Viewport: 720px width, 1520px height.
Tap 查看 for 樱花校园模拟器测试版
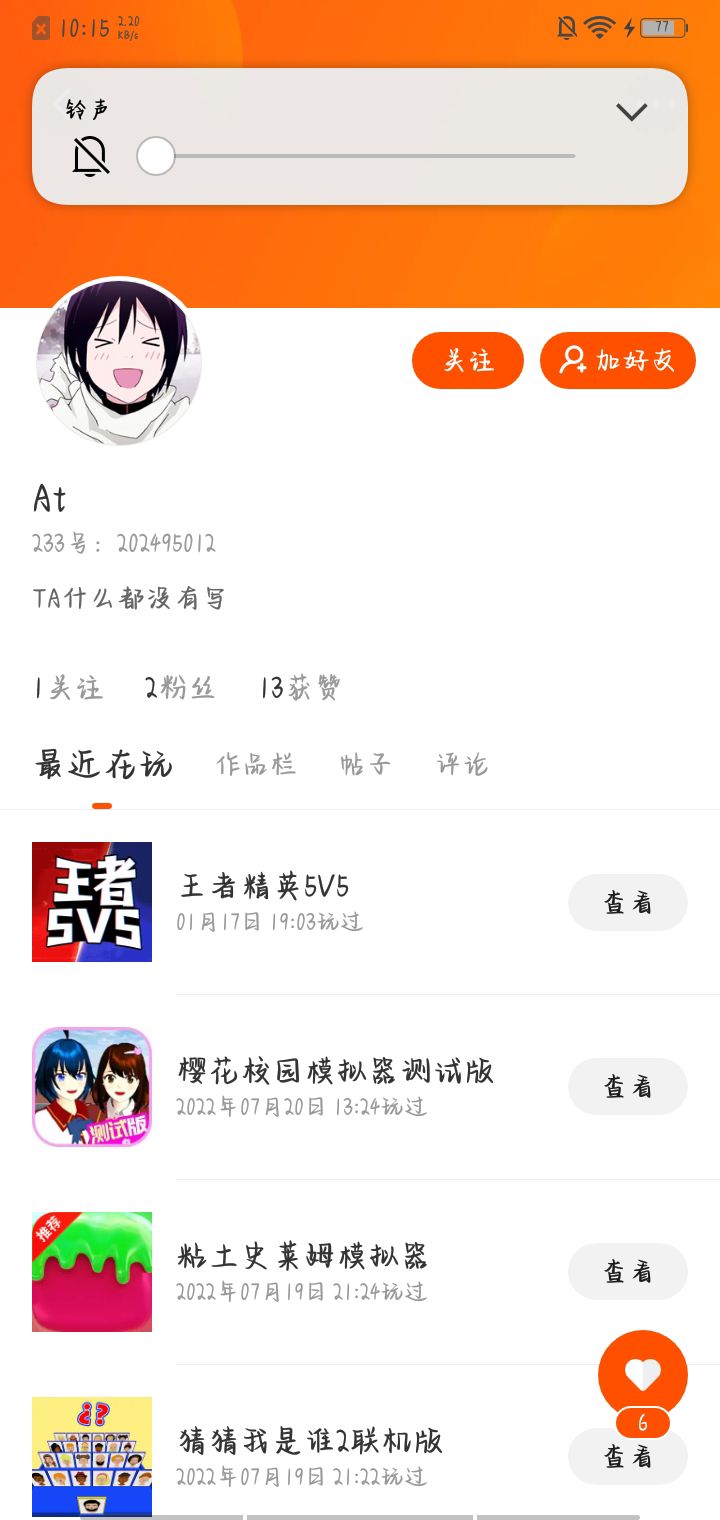628,1087
